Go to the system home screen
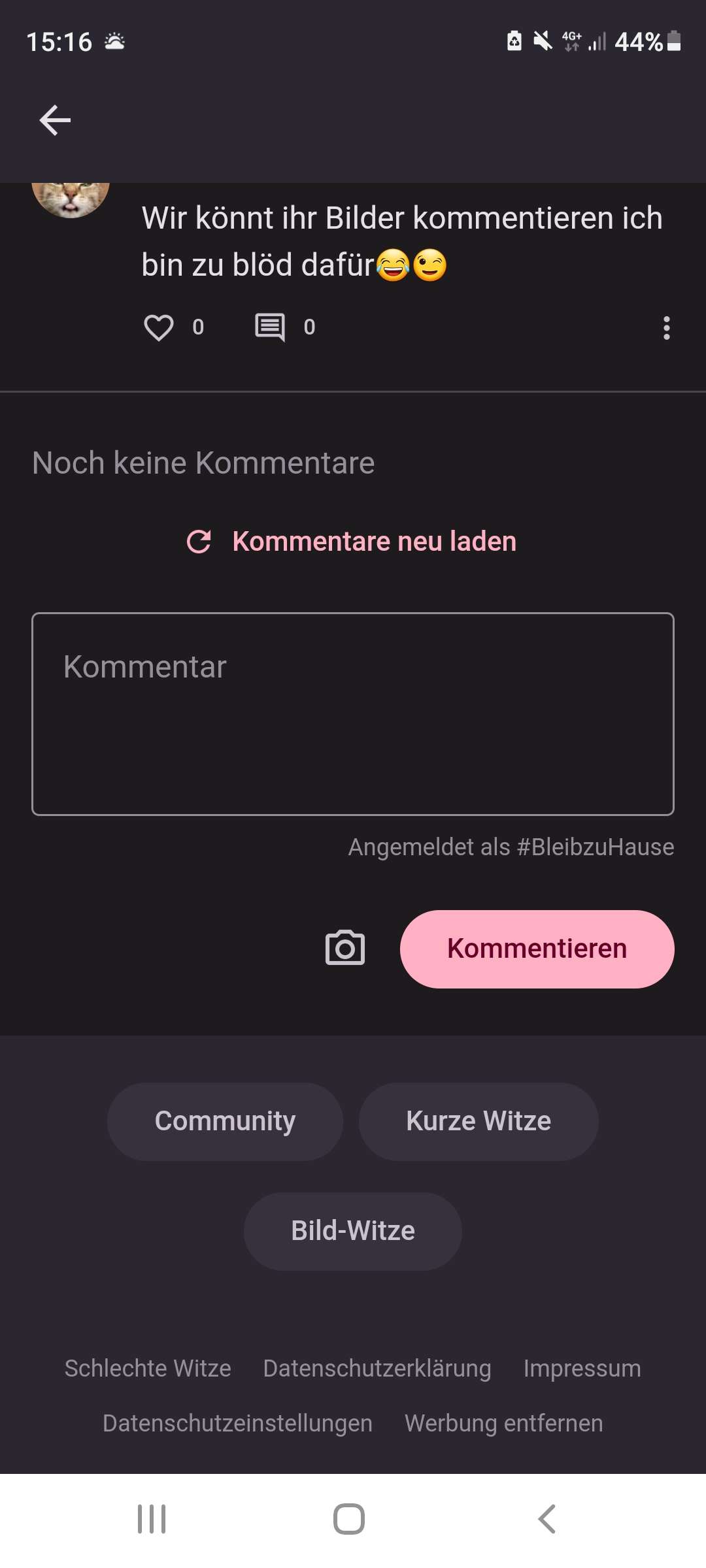Screen dimensions: 706x1568 [x=349, y=1519]
